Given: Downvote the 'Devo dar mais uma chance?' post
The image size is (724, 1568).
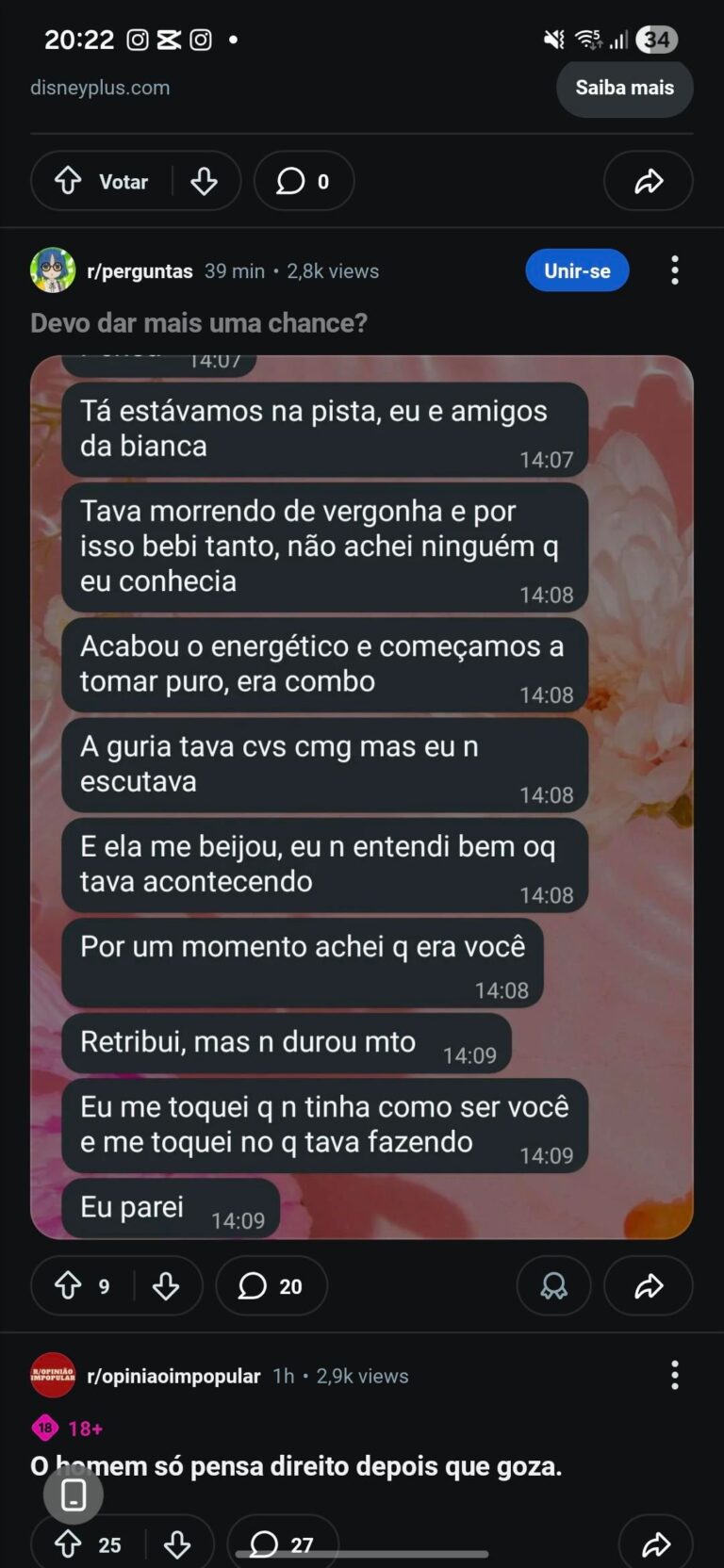Looking at the screenshot, I should coord(166,1285).
